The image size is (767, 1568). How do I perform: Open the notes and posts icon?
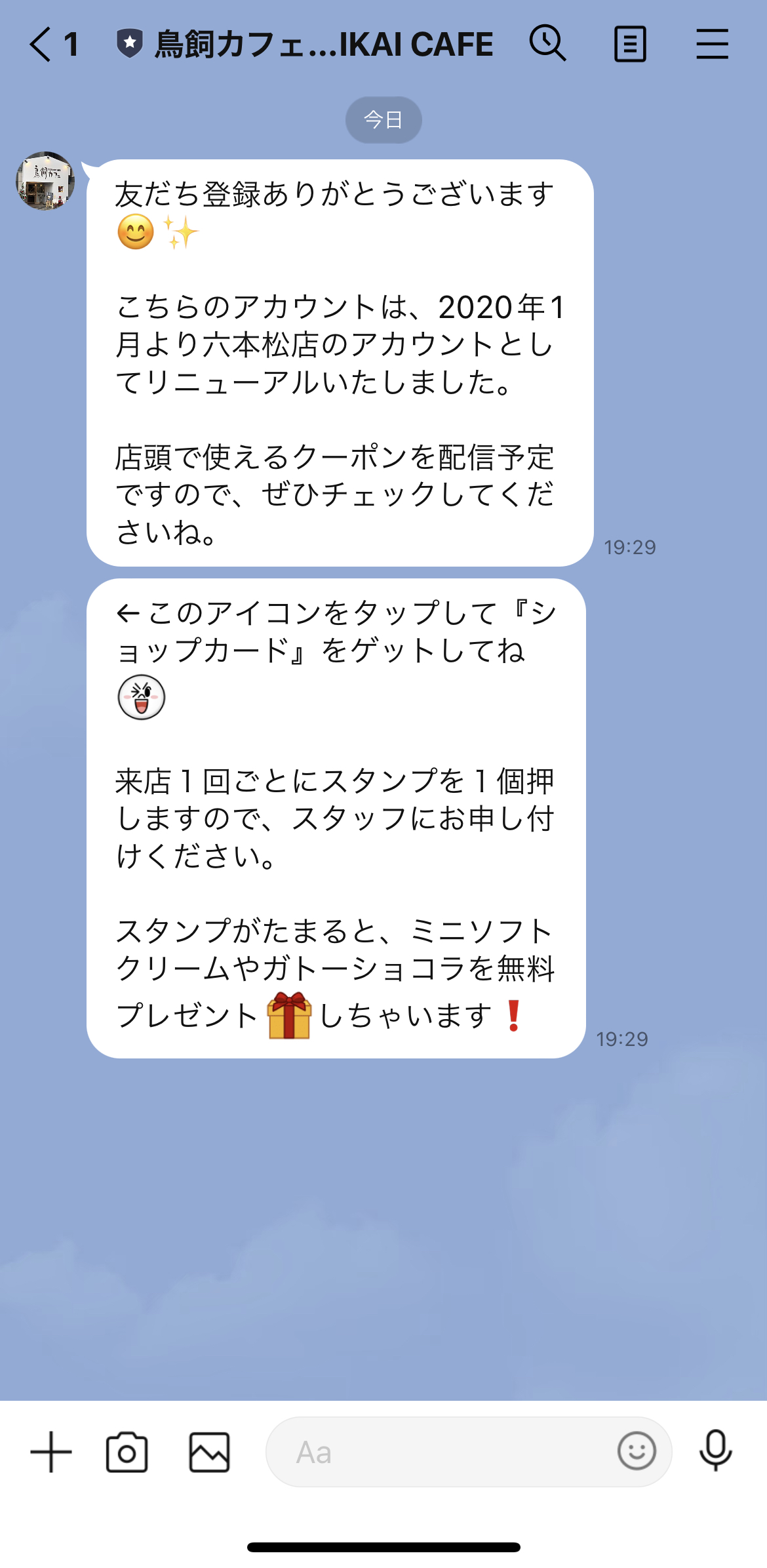[x=630, y=44]
